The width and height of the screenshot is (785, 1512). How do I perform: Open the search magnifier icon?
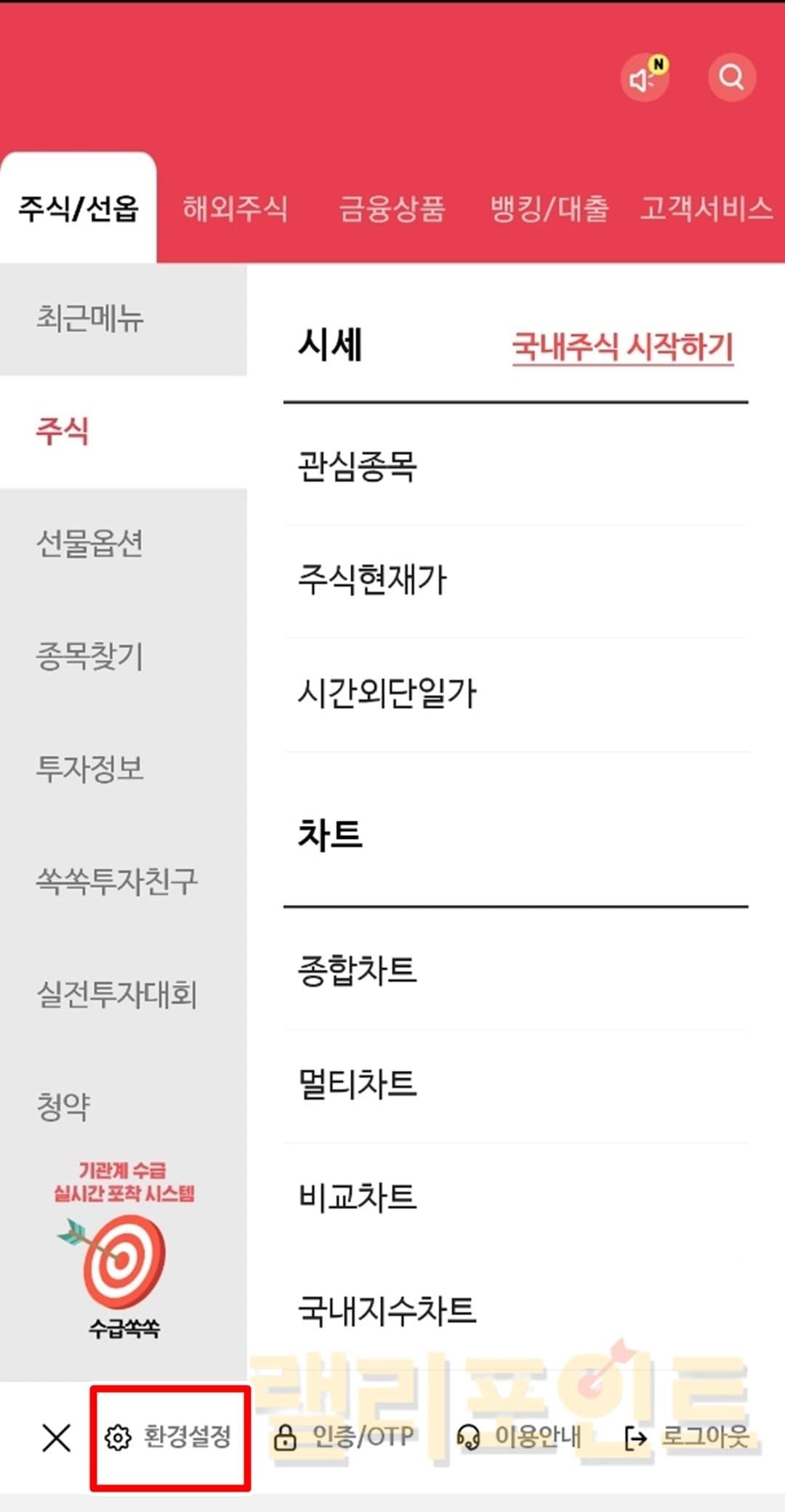(731, 77)
